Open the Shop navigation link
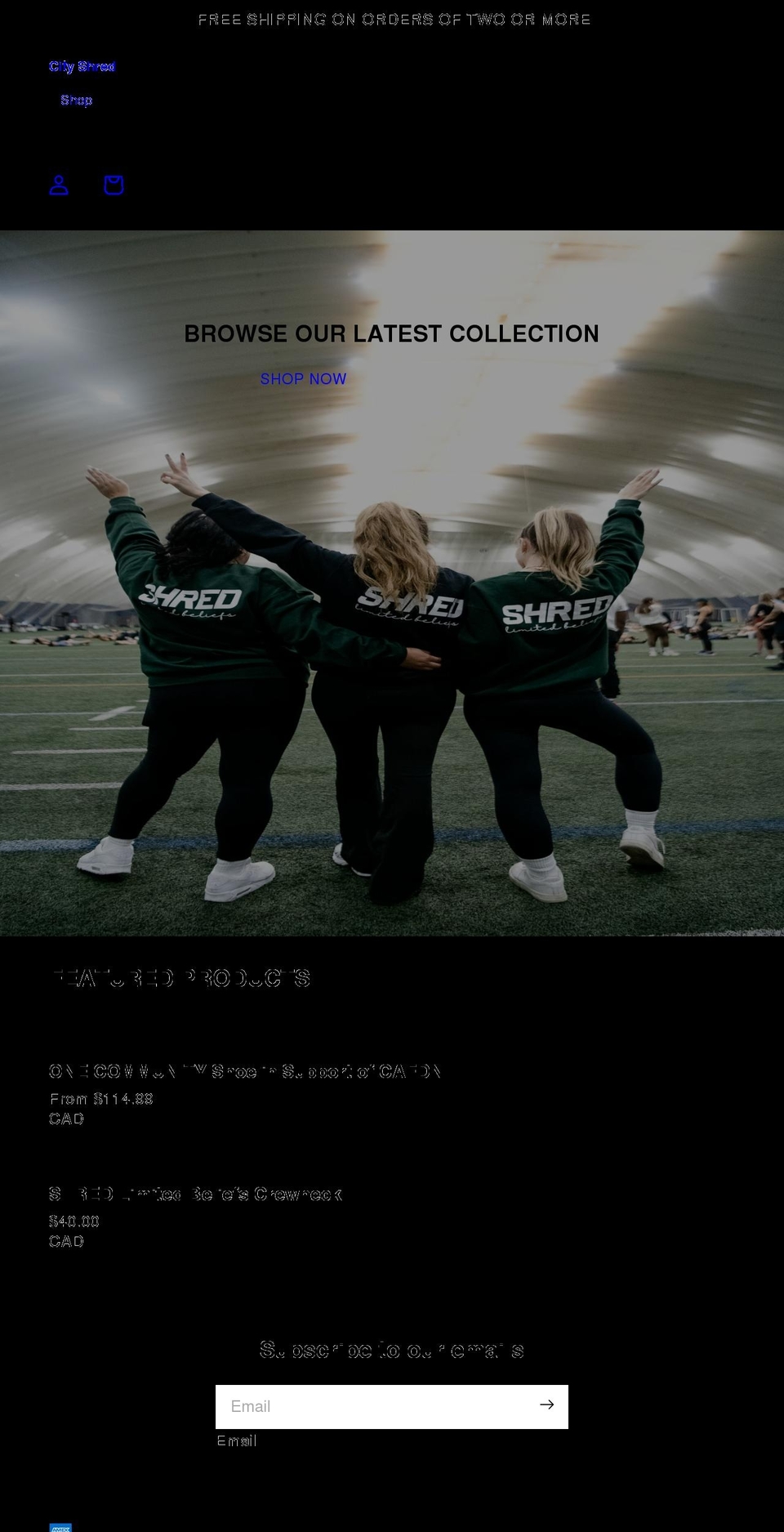Viewport: 784px width, 1532px height. (x=77, y=100)
